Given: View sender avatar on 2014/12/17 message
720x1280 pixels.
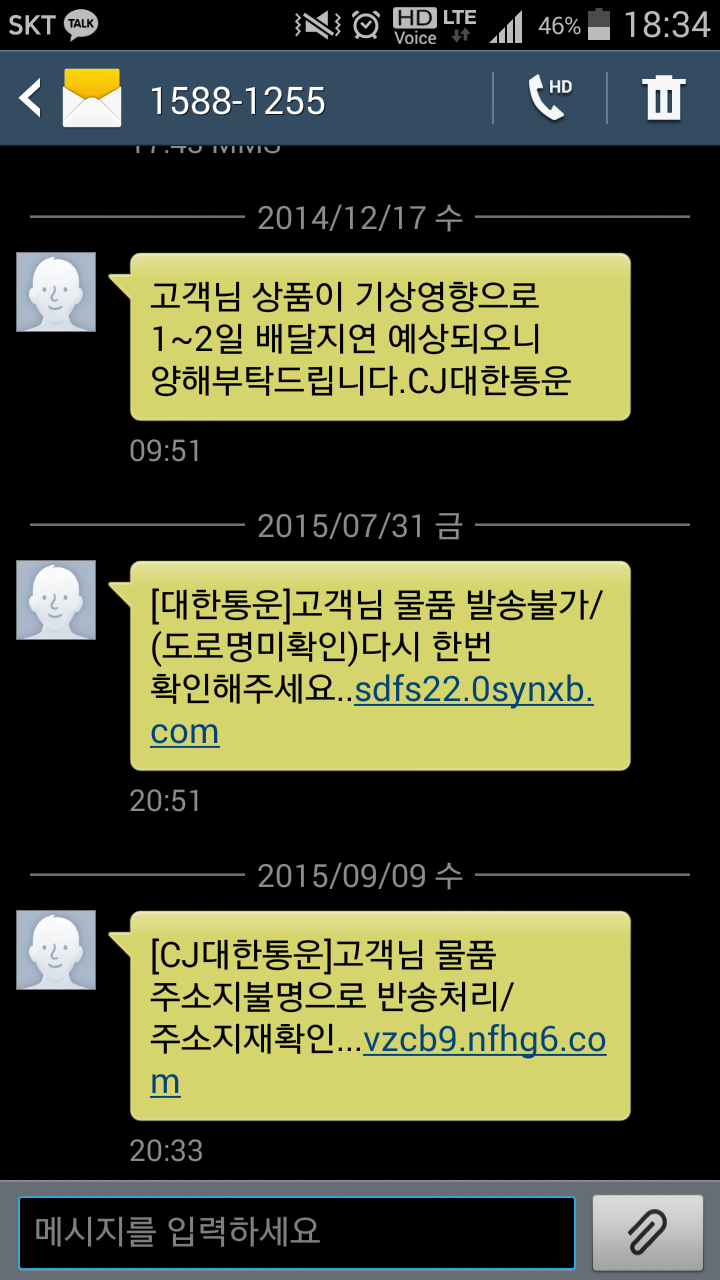Looking at the screenshot, I should click(x=56, y=292).
